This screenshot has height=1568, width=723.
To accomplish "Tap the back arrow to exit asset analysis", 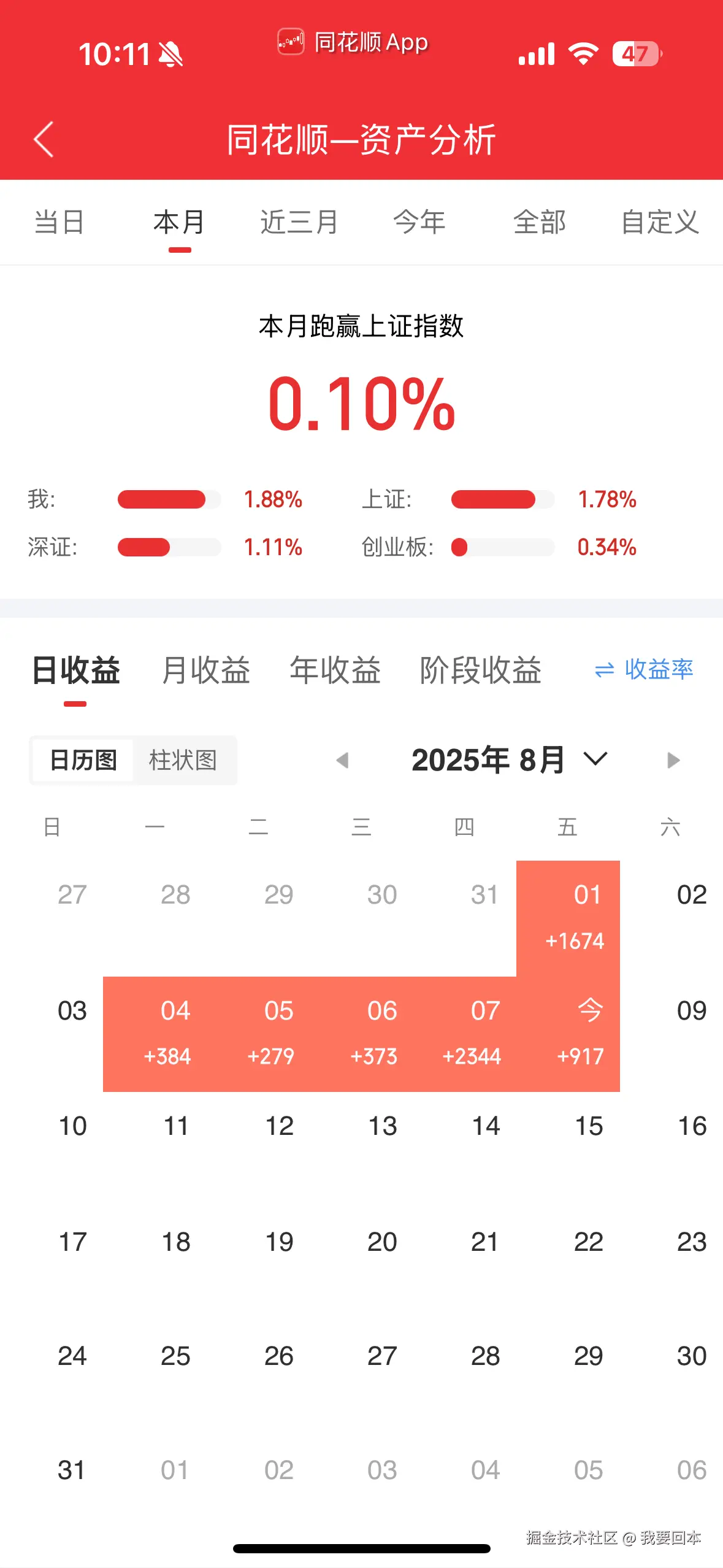I will point(43,140).
